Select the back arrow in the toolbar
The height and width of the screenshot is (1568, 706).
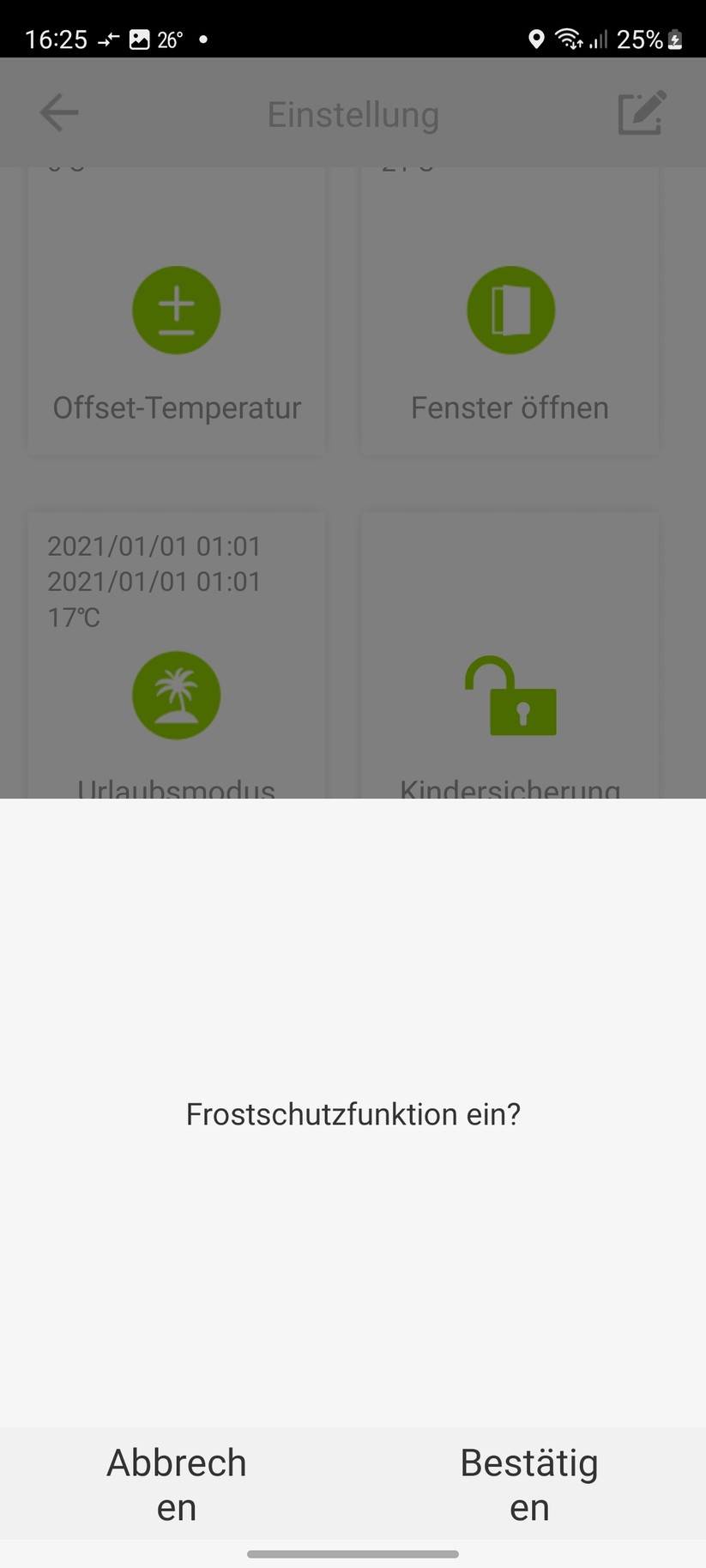pyautogui.click(x=57, y=112)
